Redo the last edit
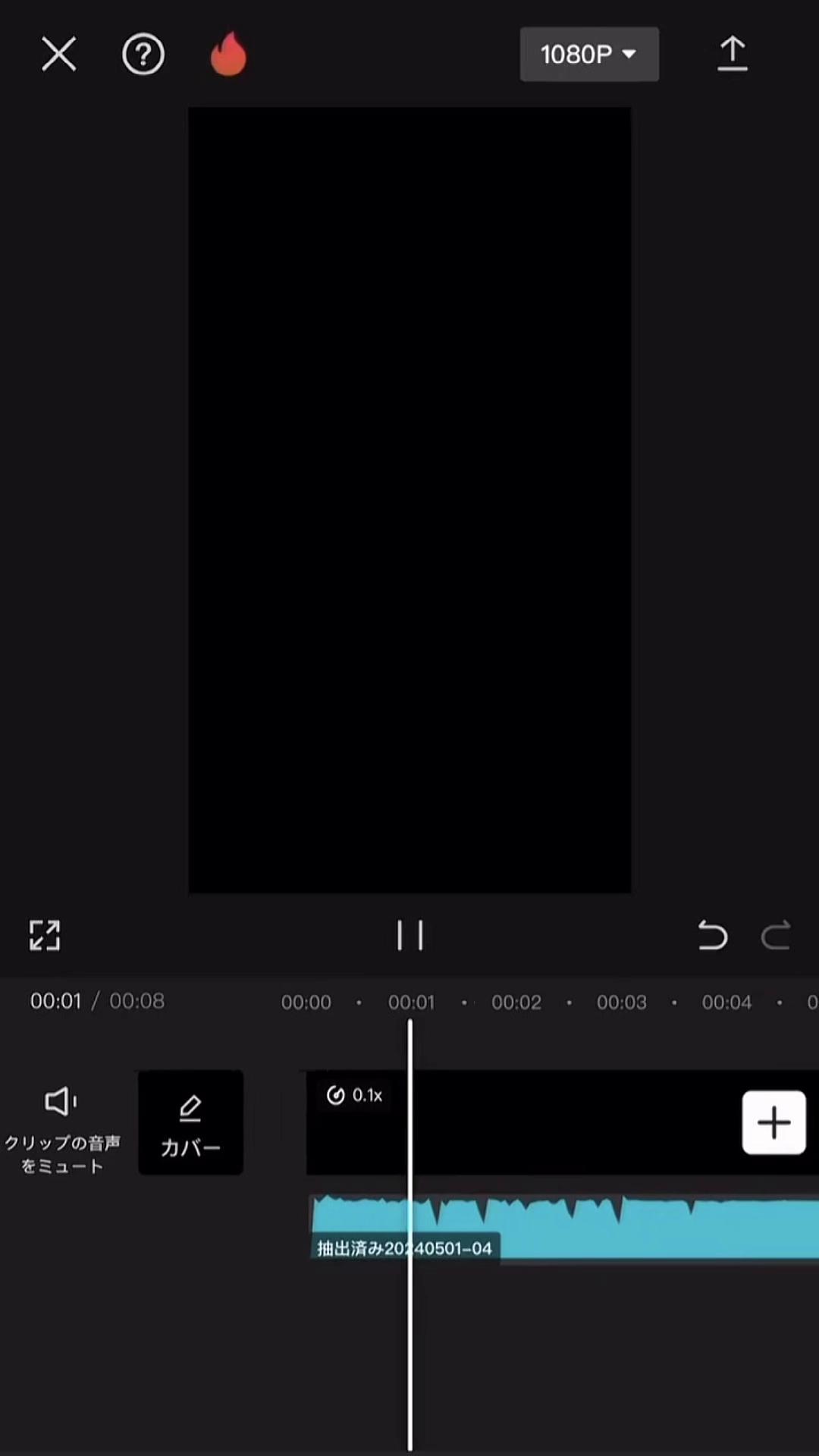The width and height of the screenshot is (819, 1456). tap(776, 935)
